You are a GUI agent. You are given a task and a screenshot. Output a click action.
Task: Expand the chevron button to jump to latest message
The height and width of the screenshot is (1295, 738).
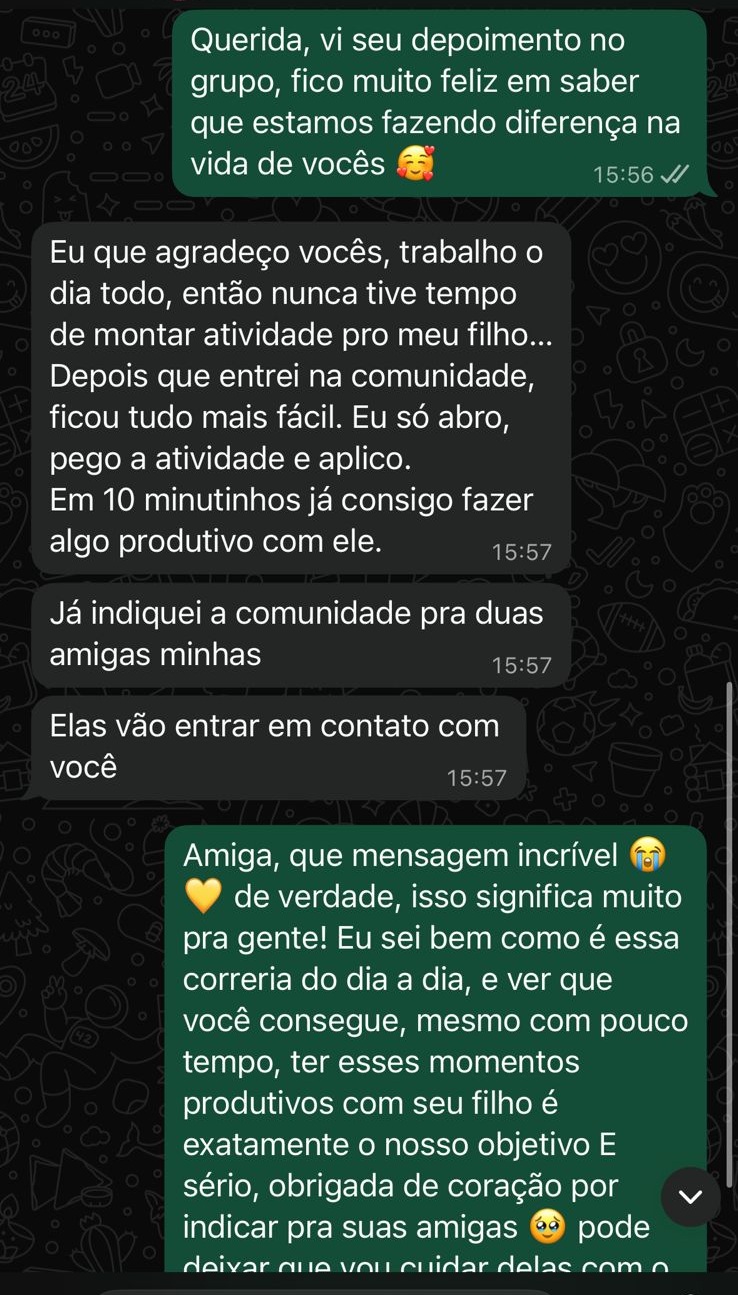click(689, 1197)
